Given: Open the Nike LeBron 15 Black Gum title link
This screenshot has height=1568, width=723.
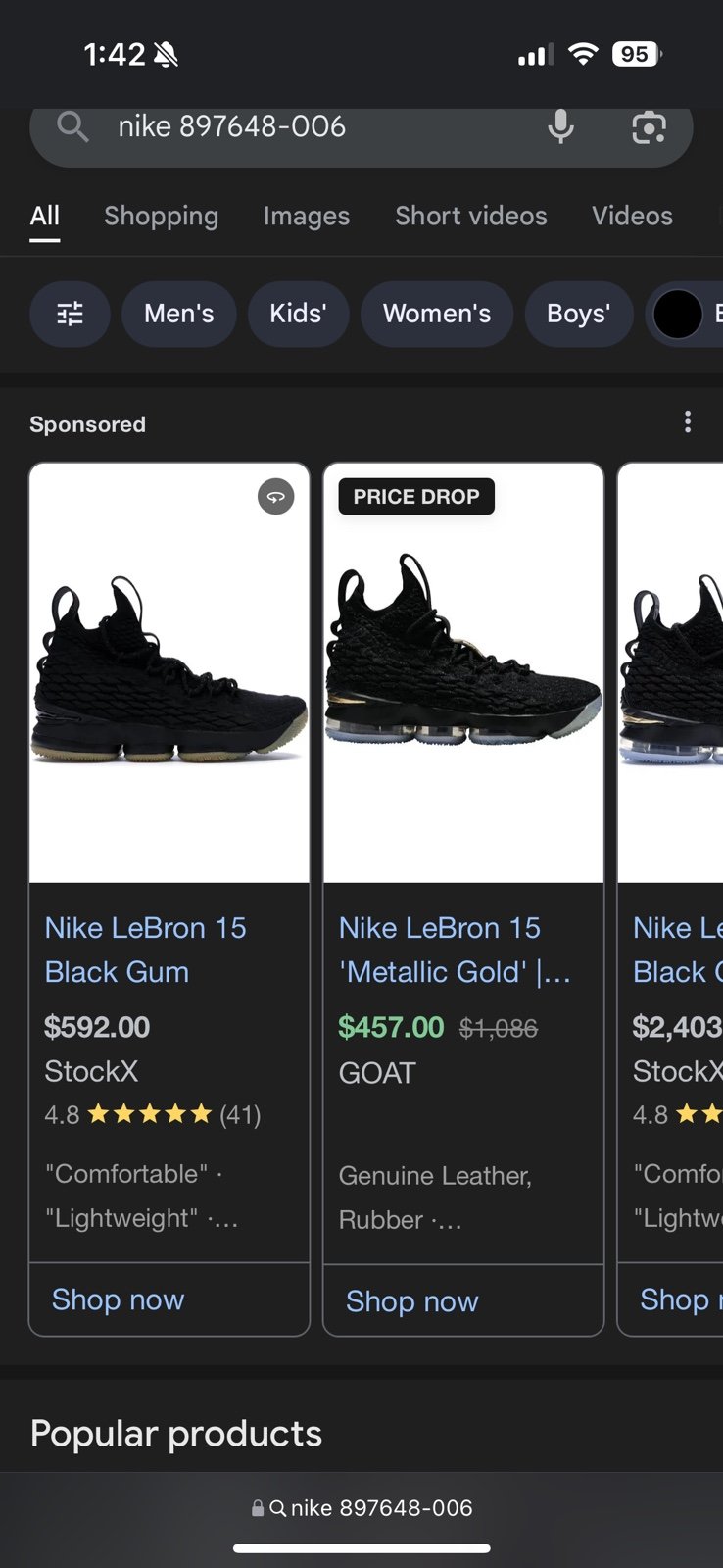Looking at the screenshot, I should coord(145,950).
